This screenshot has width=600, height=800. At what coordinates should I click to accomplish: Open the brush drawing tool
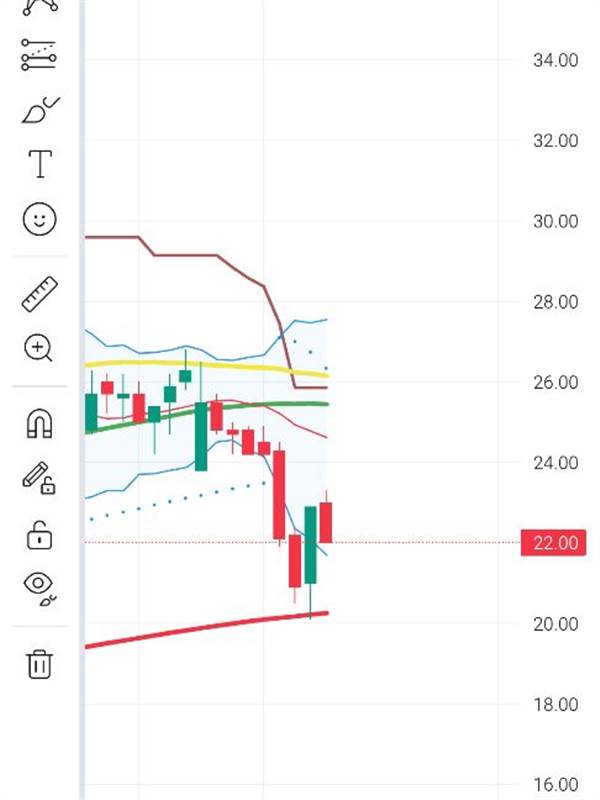[x=39, y=109]
